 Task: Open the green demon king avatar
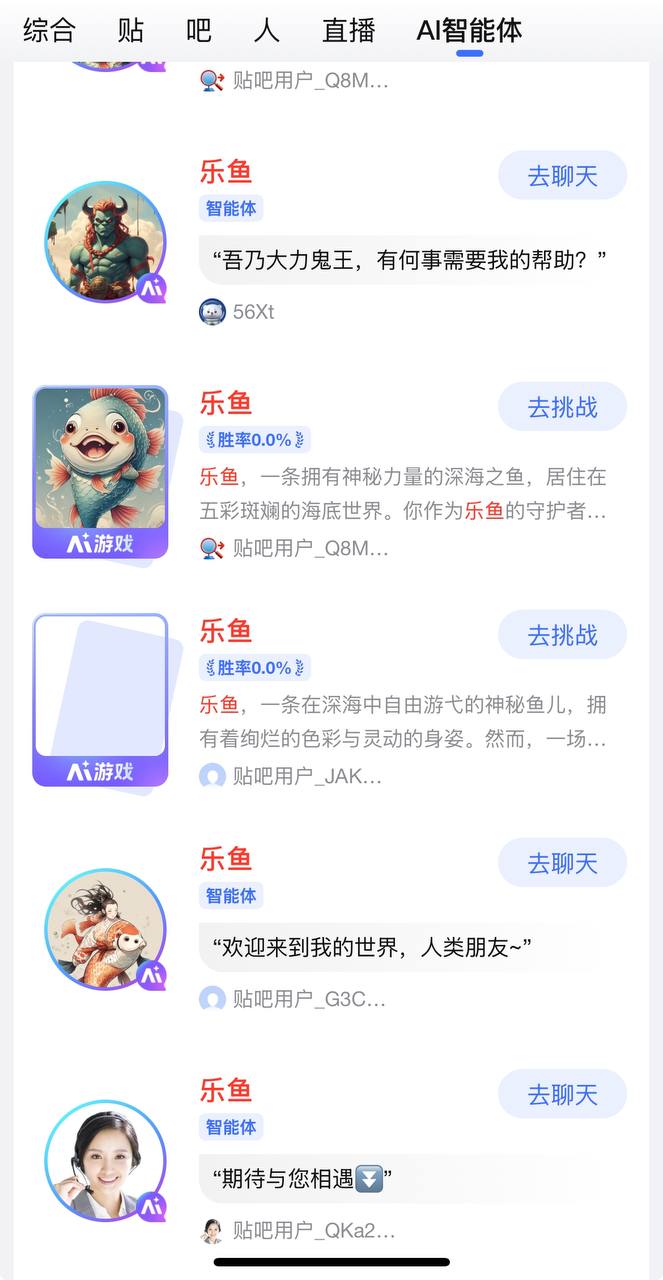[104, 242]
